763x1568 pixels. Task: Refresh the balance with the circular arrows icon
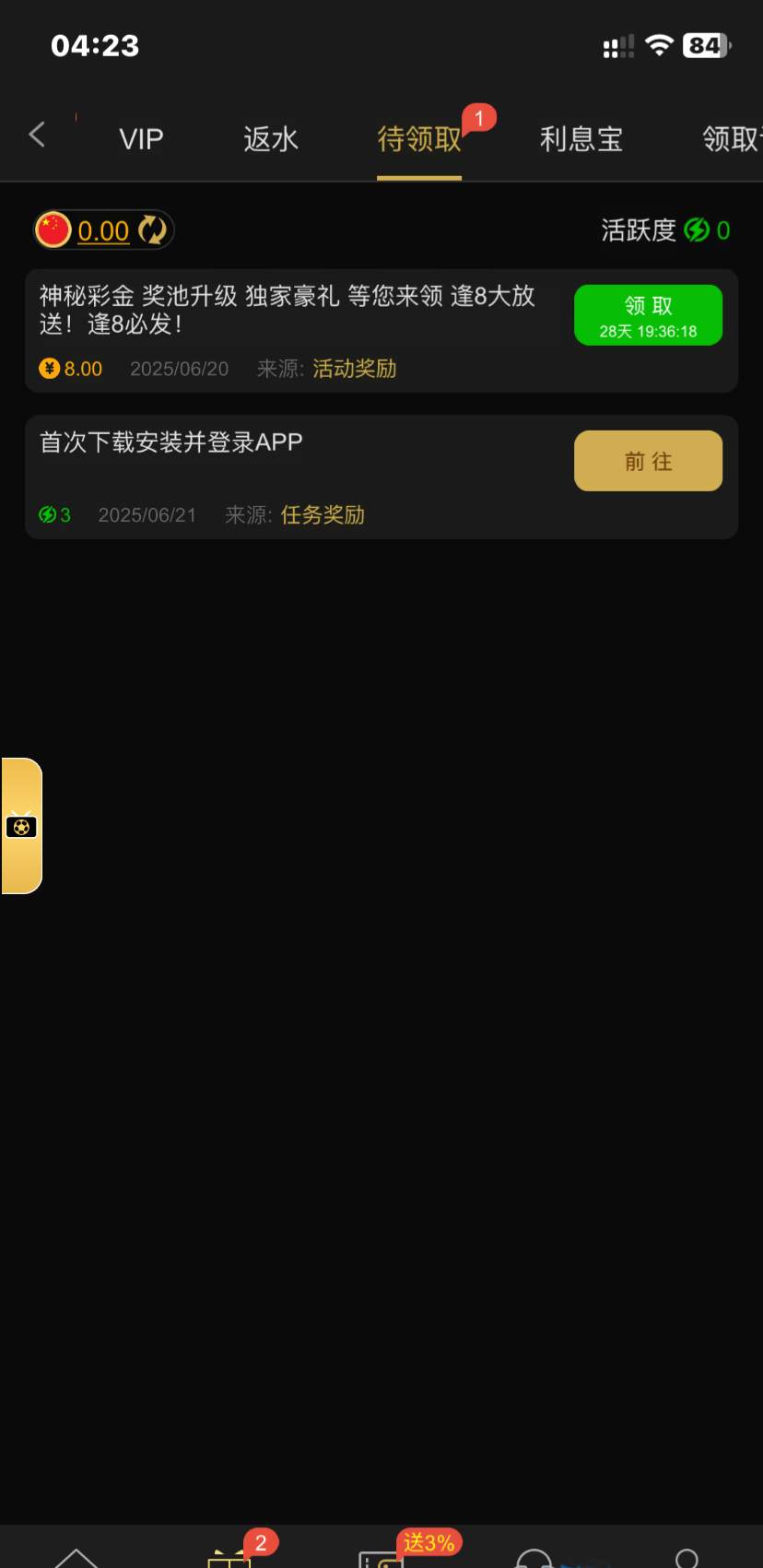point(152,230)
